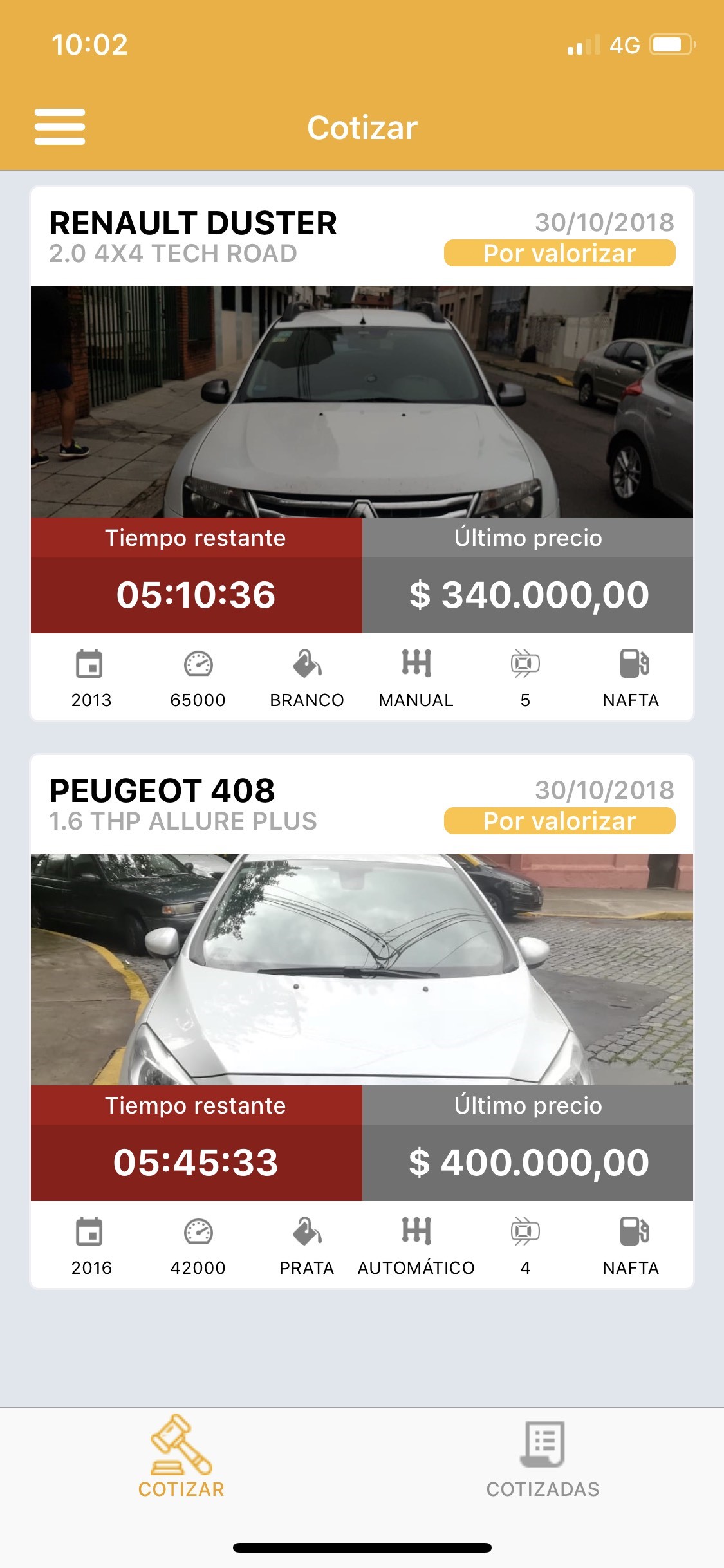
Task: Open the hamburger menu
Action: pyautogui.click(x=60, y=127)
